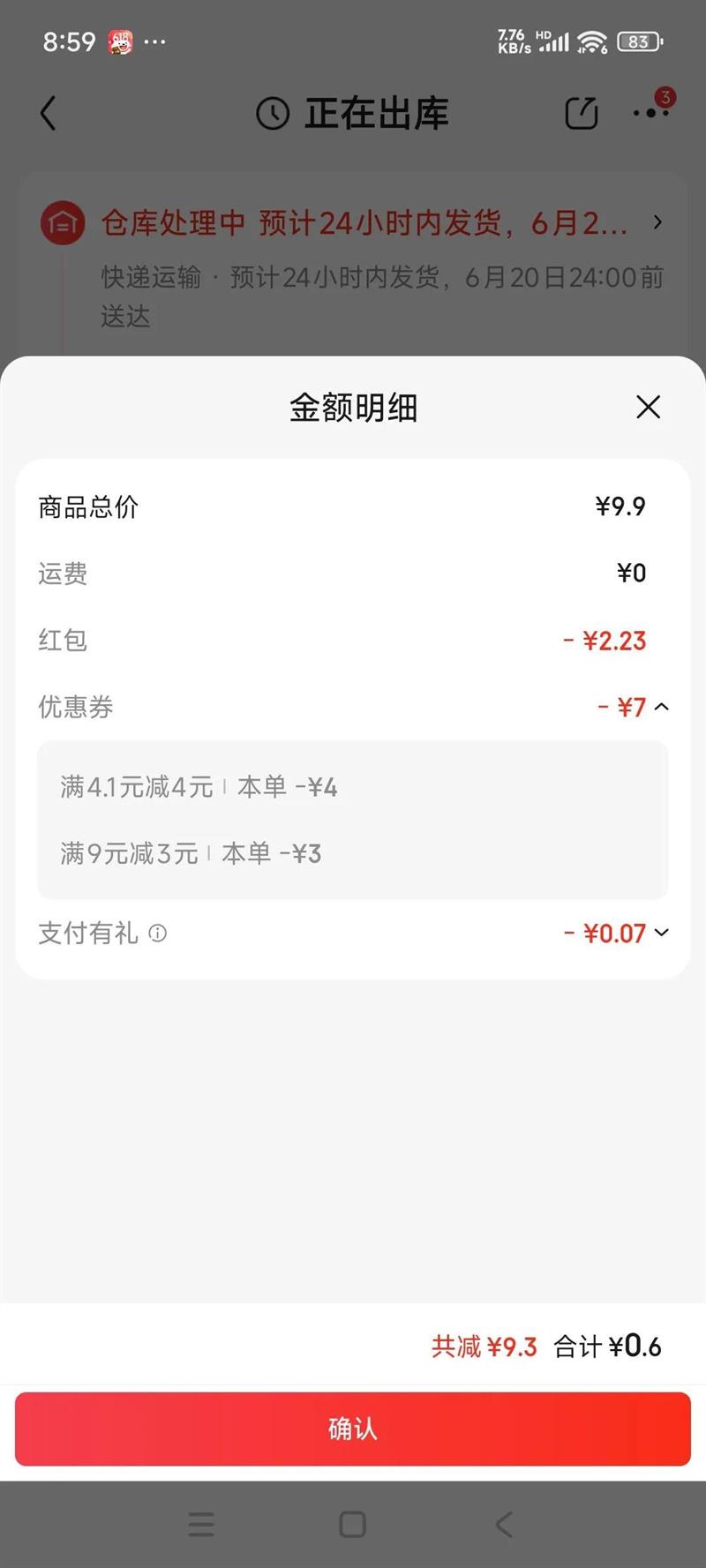
Task: Collapse the 优惠券 discount details
Action: point(662,707)
